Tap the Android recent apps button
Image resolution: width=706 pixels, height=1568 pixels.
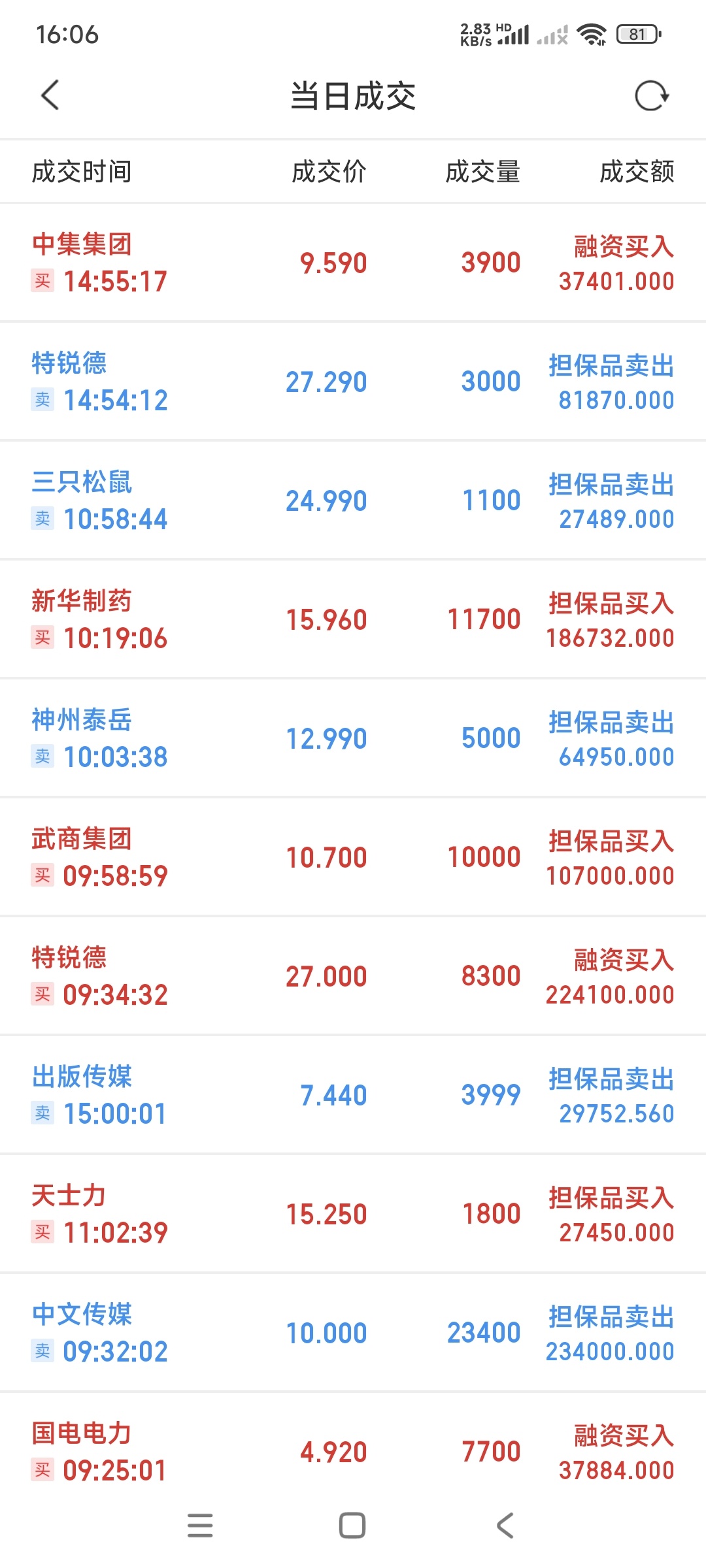pyautogui.click(x=201, y=1527)
